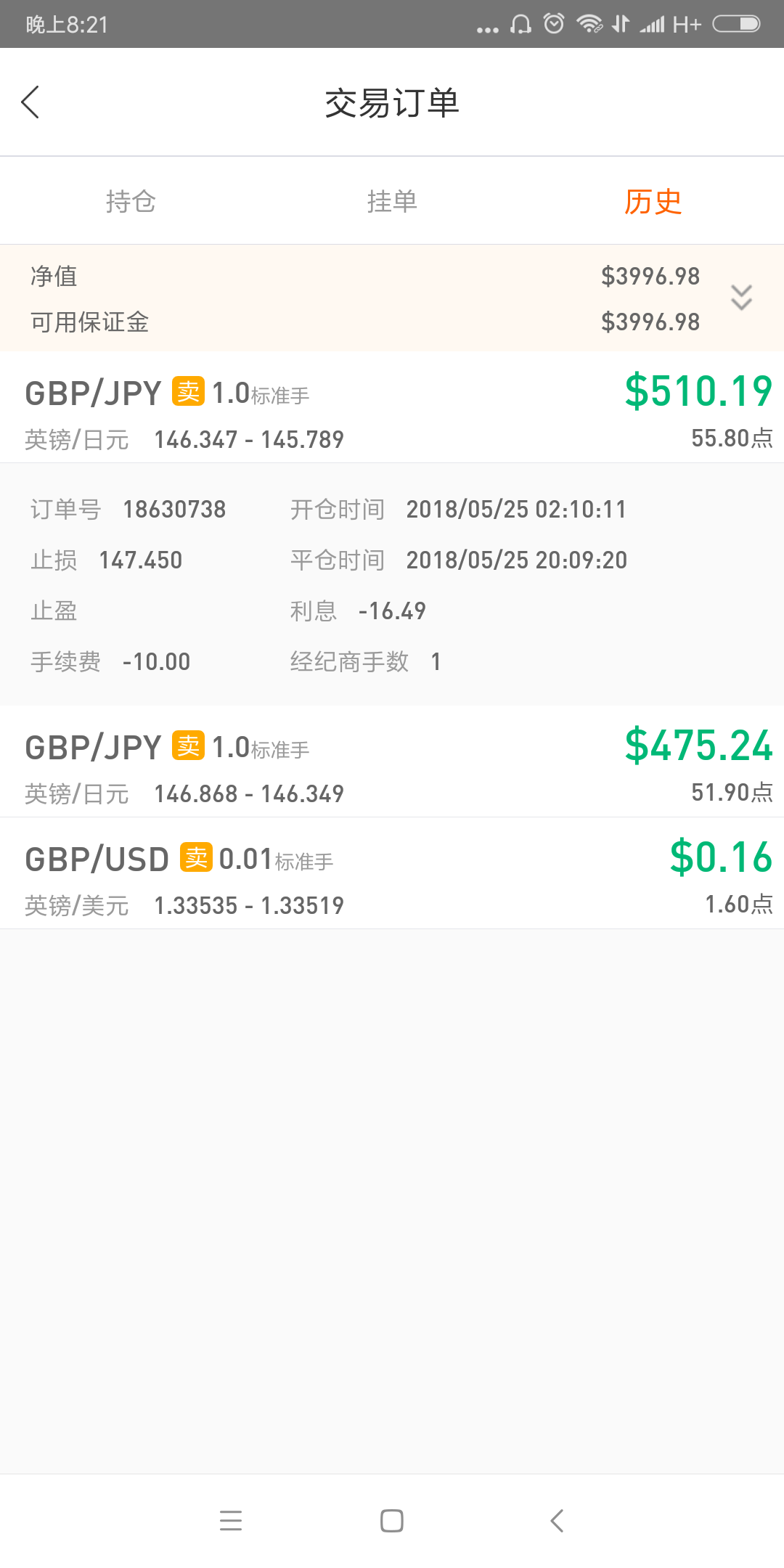
Task: Open the GBP/JPY $475.24 order
Action: [392, 761]
